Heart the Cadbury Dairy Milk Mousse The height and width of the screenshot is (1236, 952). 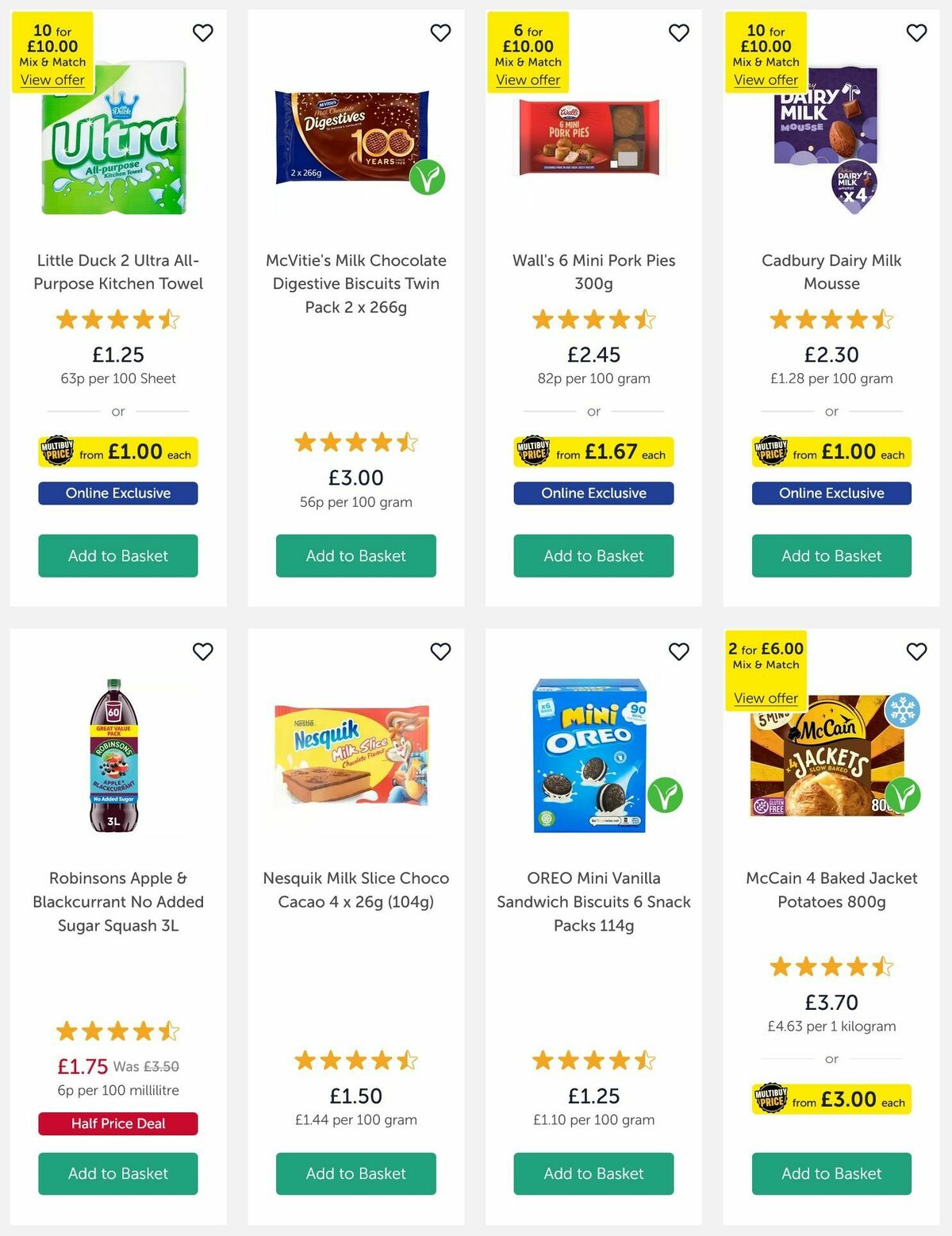tap(916, 33)
